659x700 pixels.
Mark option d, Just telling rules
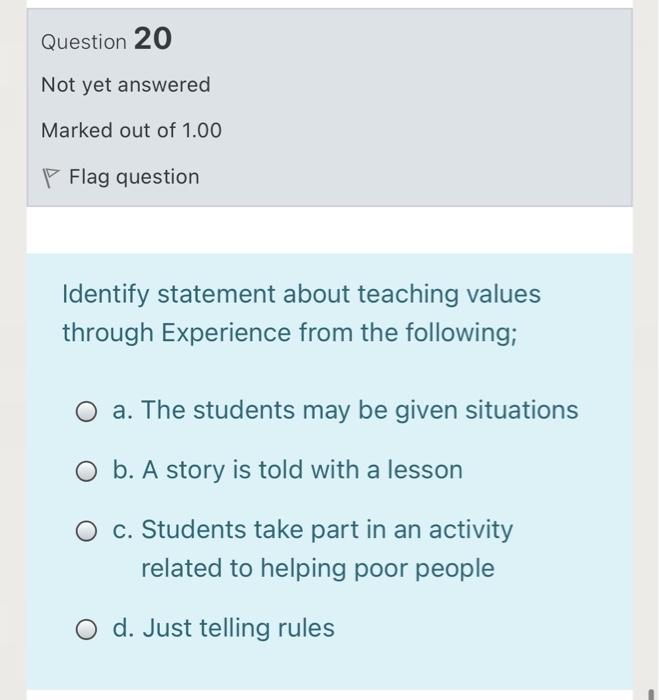[x=88, y=629]
